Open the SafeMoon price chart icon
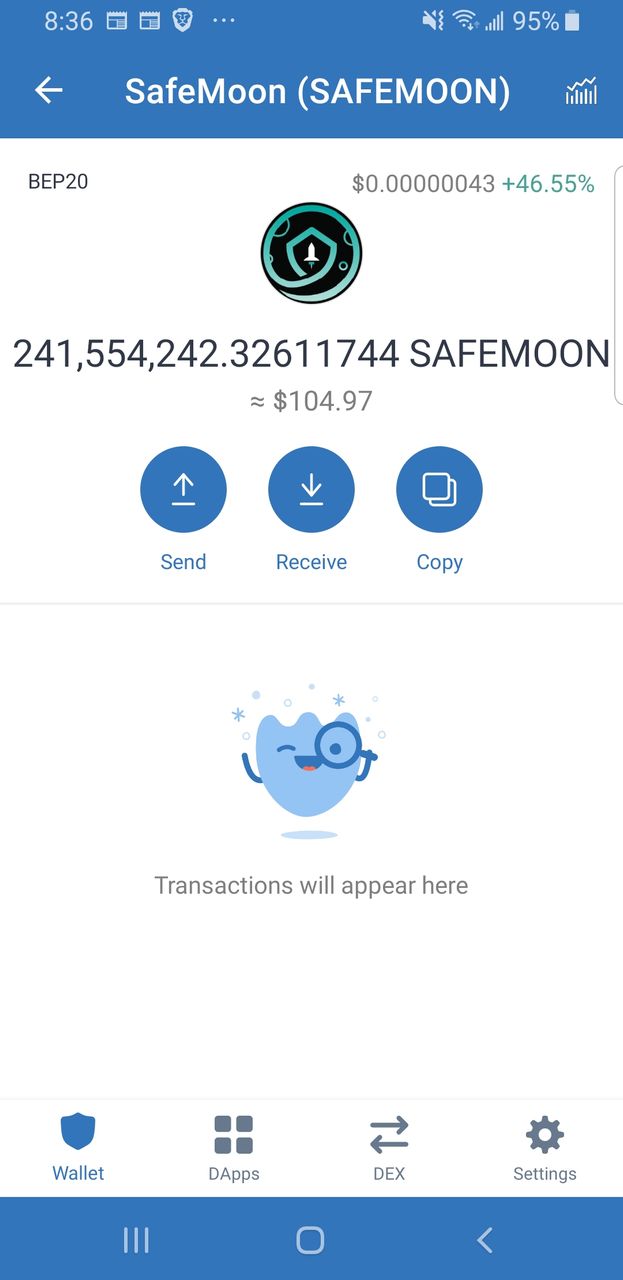The width and height of the screenshot is (623, 1280). [x=581, y=91]
